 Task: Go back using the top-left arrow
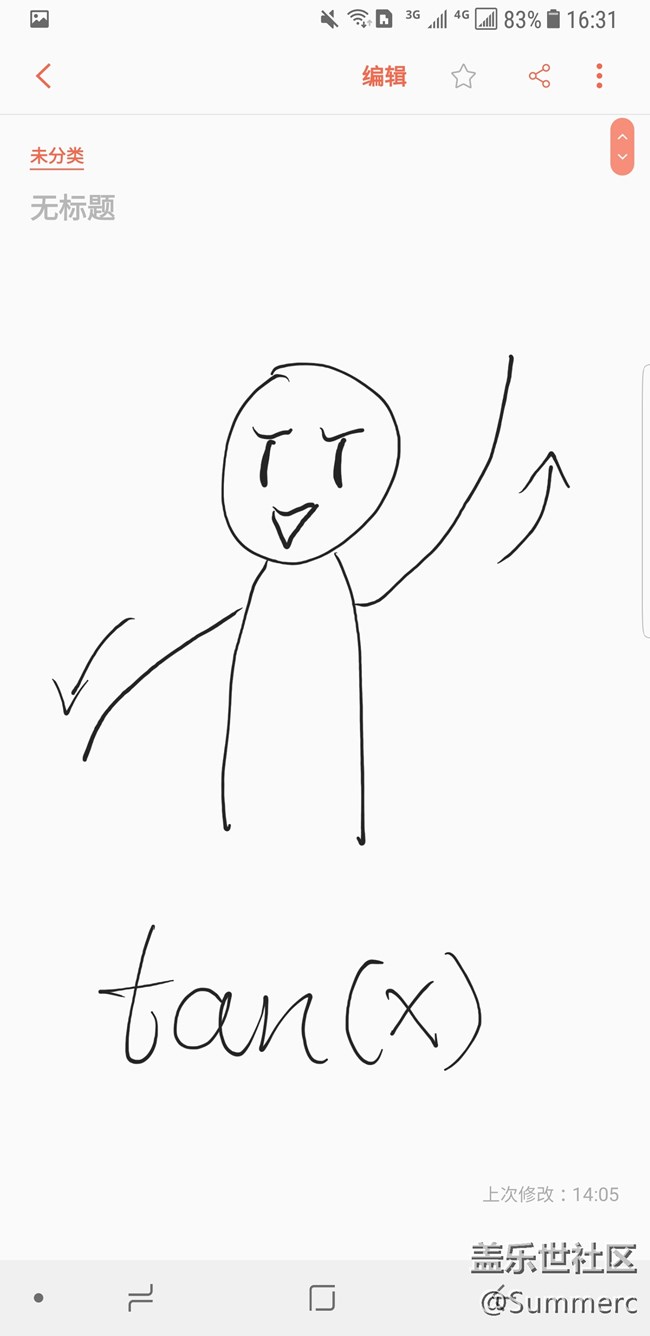(x=43, y=76)
